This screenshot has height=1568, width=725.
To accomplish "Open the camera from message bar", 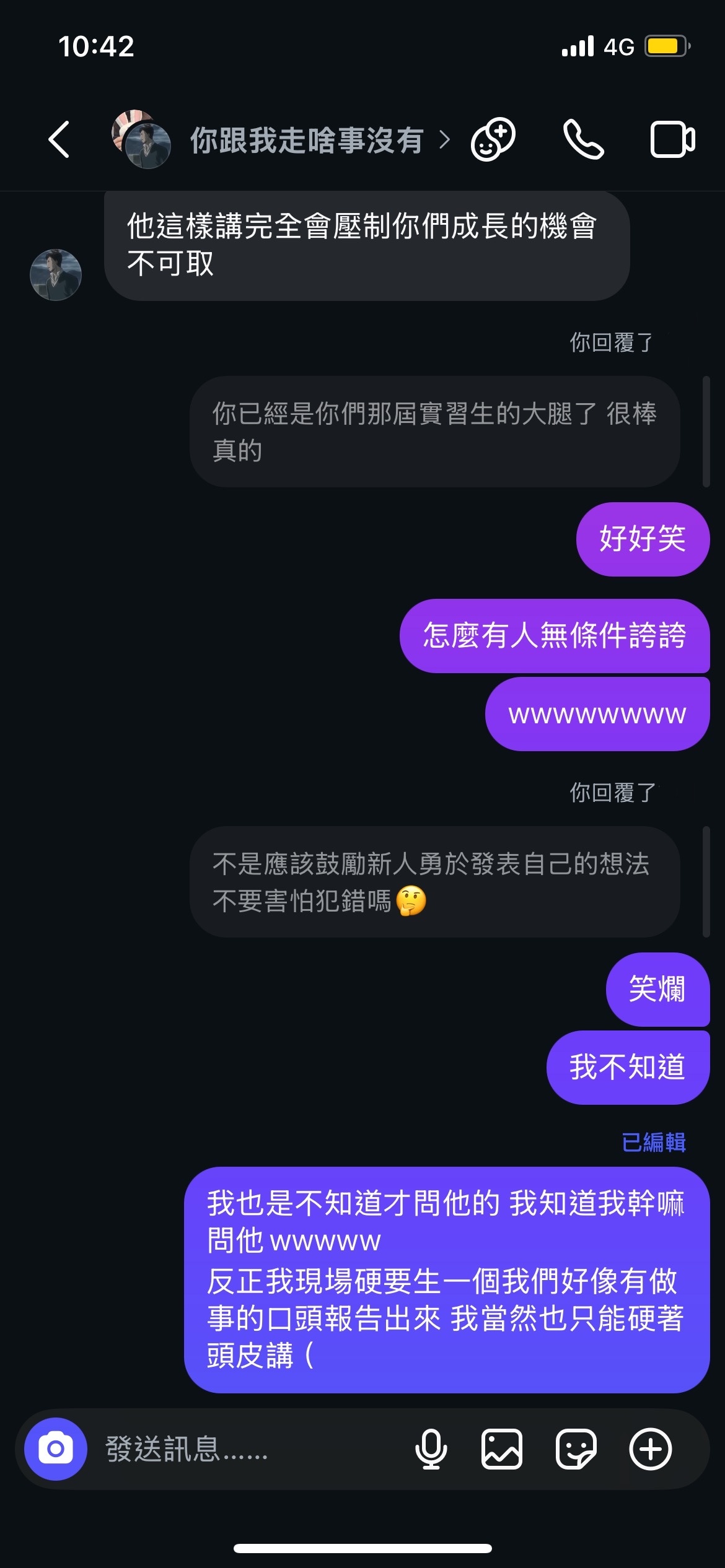I will point(56,1449).
